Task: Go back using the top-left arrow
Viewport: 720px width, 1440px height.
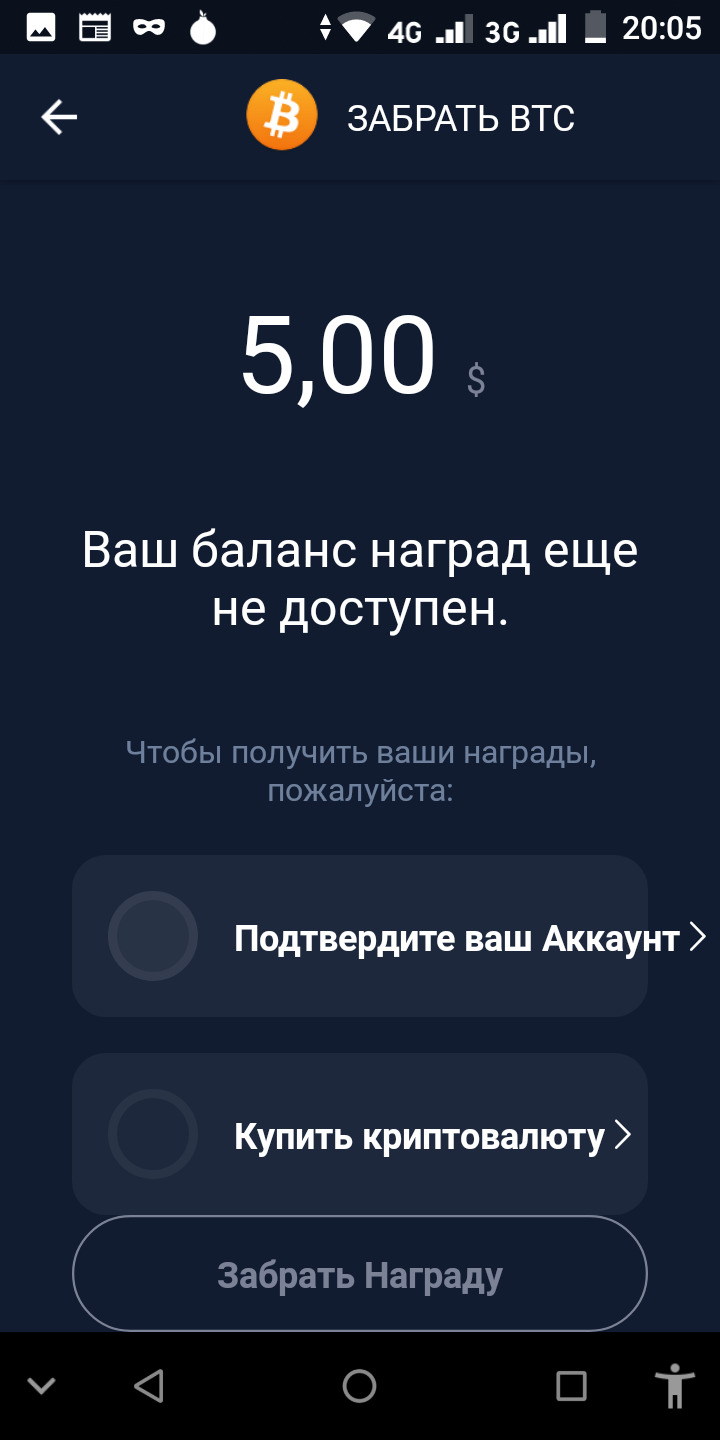Action: click(x=59, y=118)
